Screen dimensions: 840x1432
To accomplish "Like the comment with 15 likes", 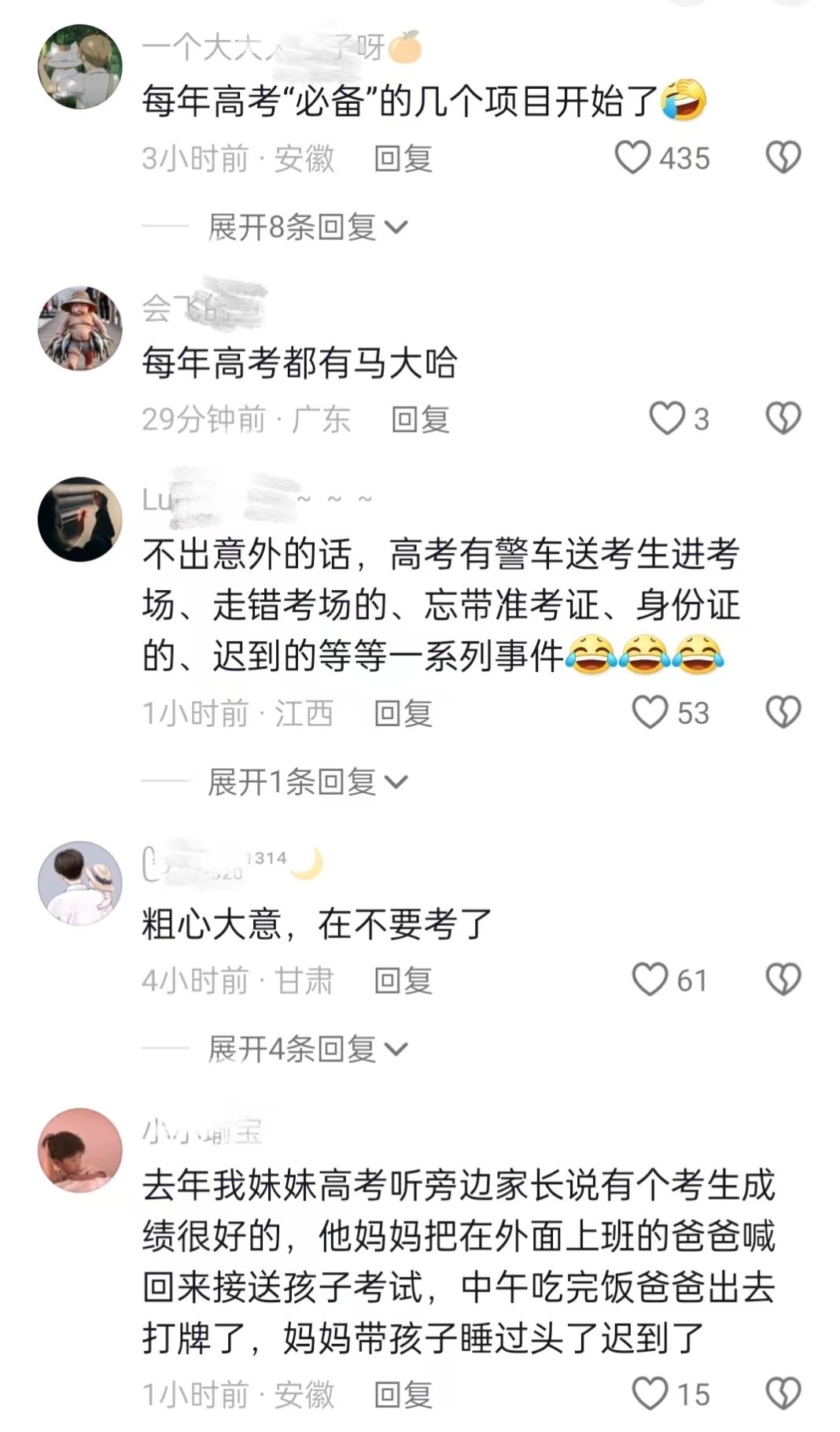I will pyautogui.click(x=650, y=1393).
